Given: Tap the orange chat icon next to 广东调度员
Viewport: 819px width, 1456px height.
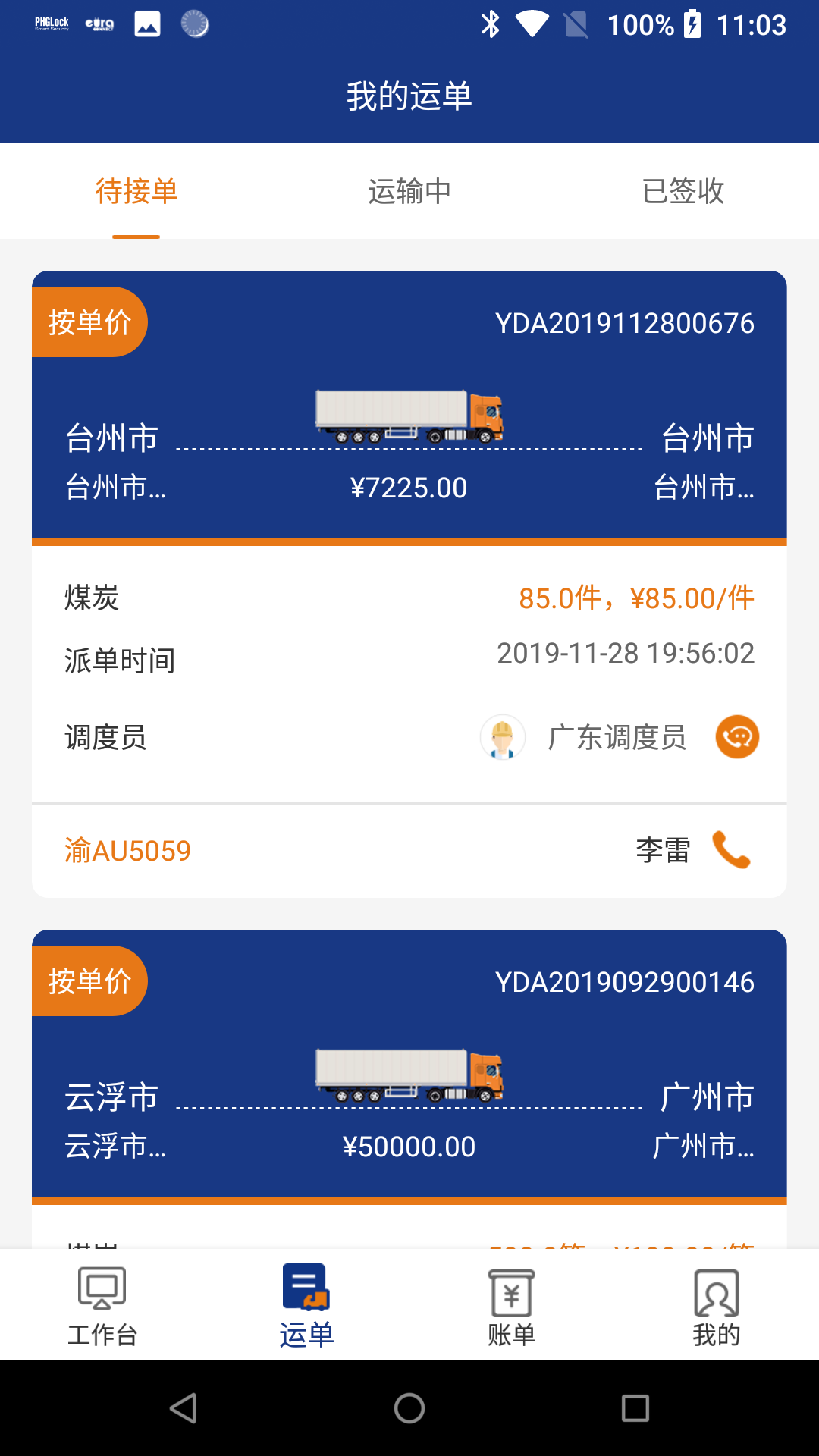Looking at the screenshot, I should 736,736.
